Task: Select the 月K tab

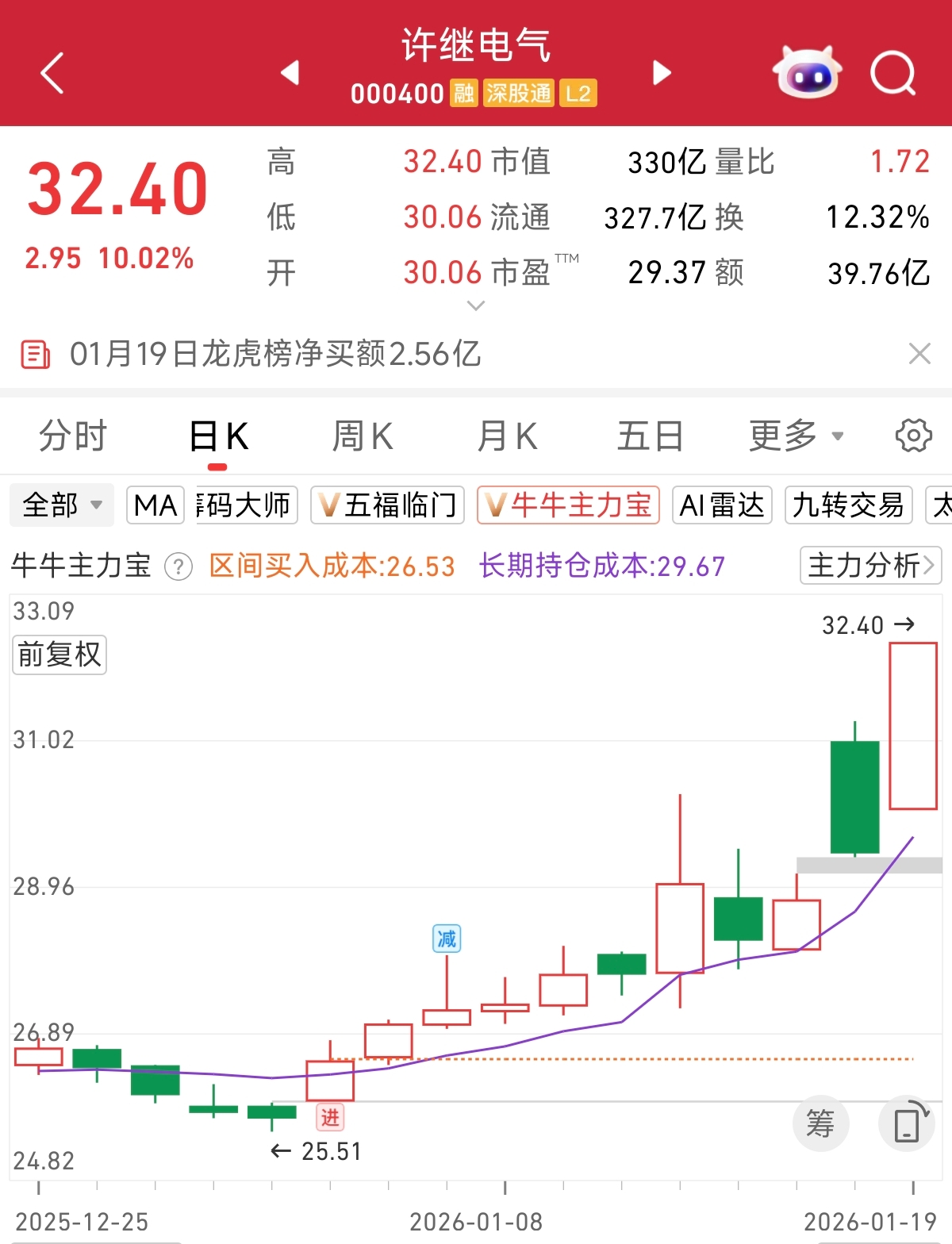Action: [x=507, y=436]
